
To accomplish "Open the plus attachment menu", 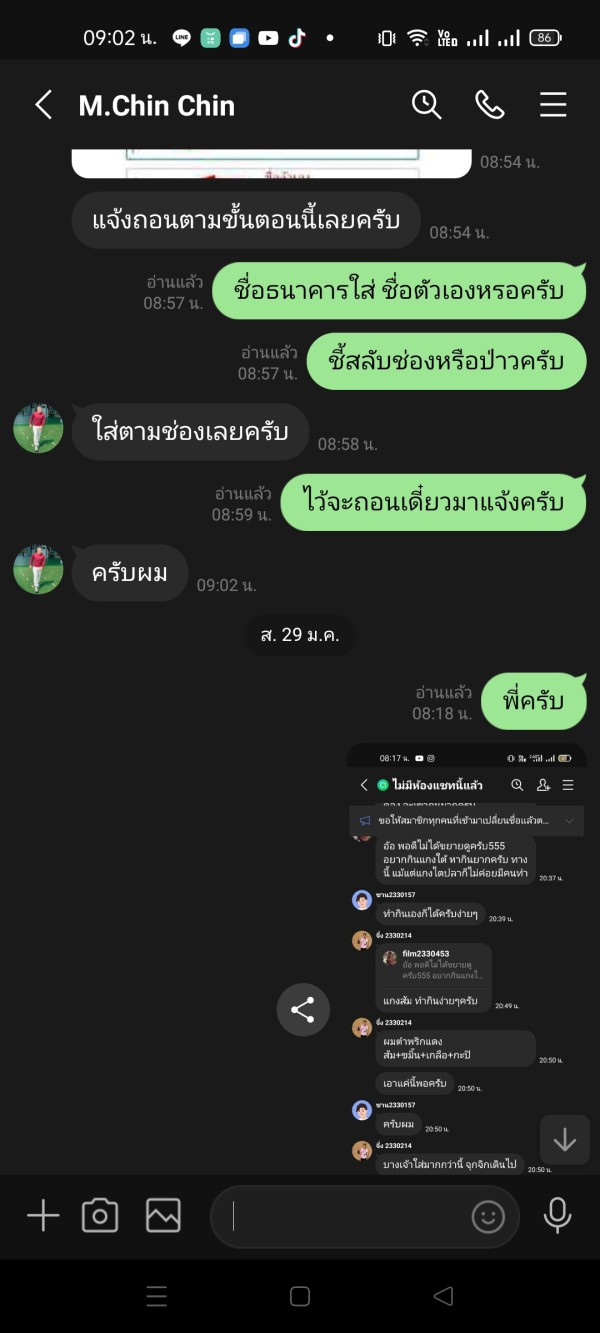I will click(43, 1216).
